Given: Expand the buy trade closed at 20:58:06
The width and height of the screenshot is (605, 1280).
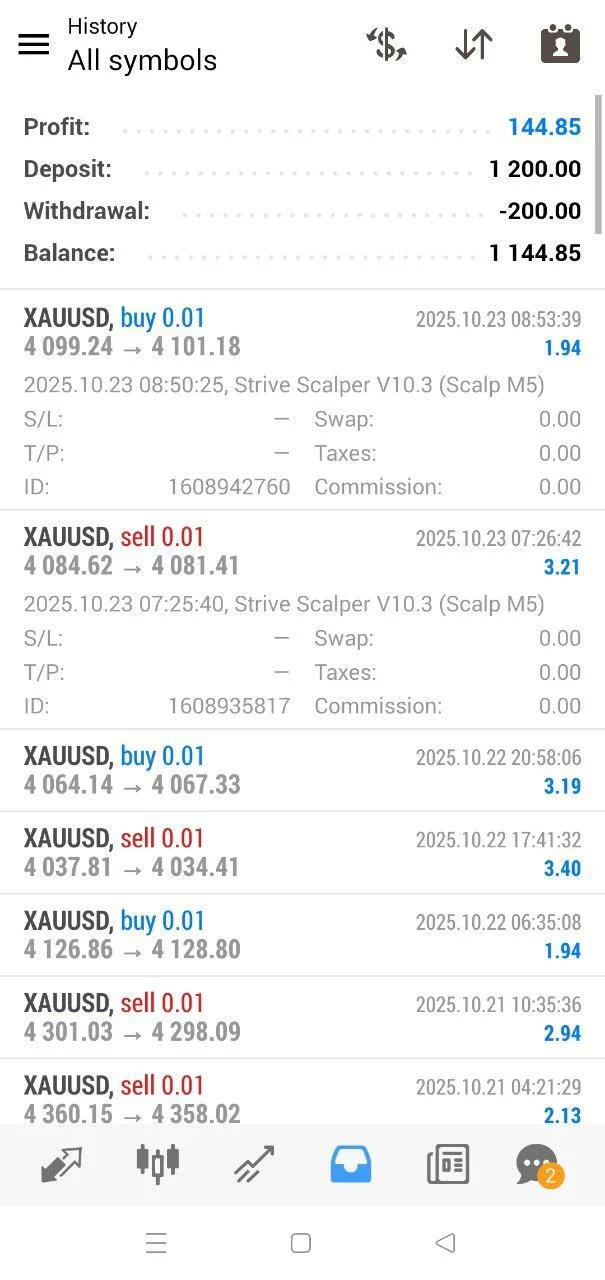Looking at the screenshot, I should (302, 770).
